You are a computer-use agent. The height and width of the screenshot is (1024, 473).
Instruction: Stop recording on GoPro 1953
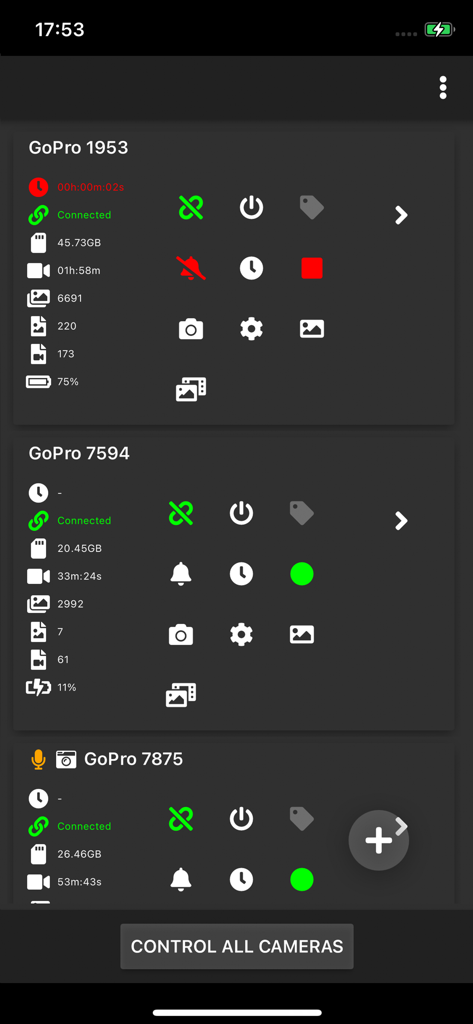click(312, 268)
